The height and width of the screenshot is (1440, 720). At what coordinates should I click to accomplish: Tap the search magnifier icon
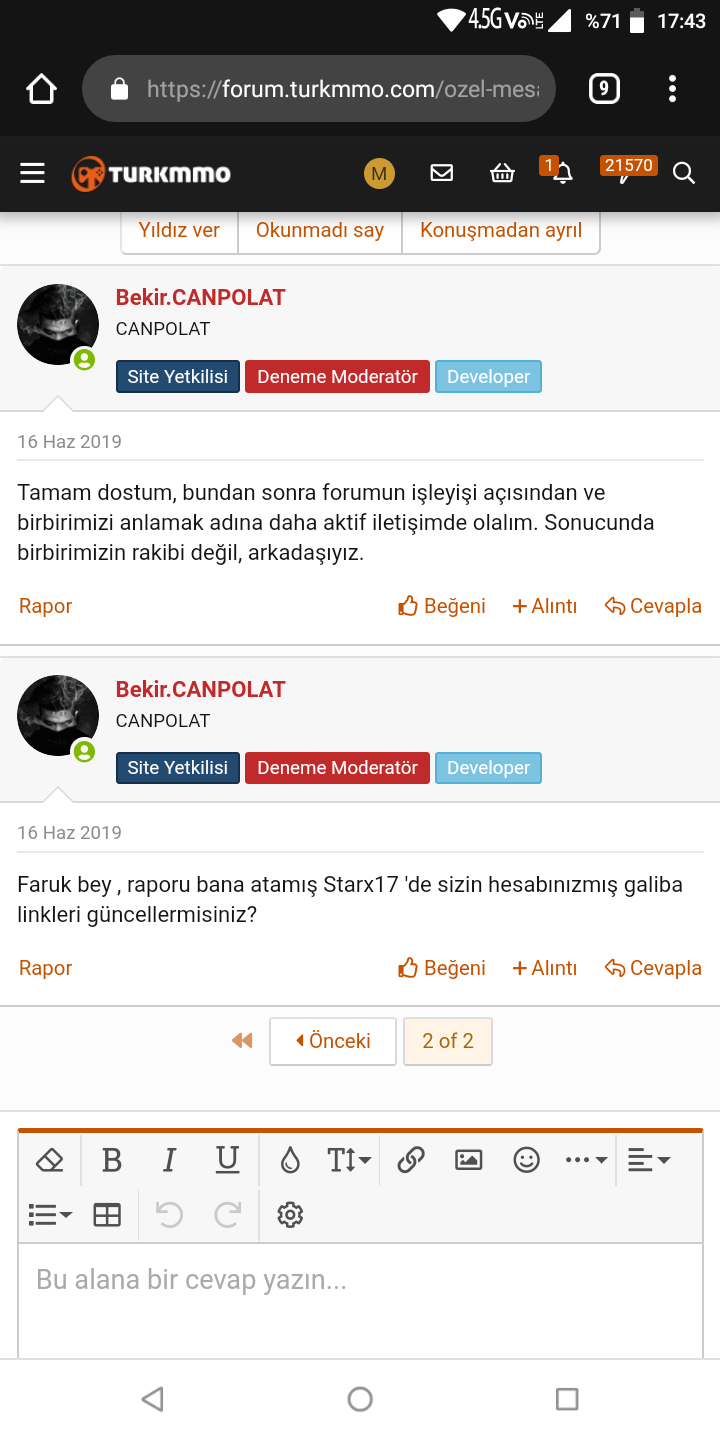point(684,174)
